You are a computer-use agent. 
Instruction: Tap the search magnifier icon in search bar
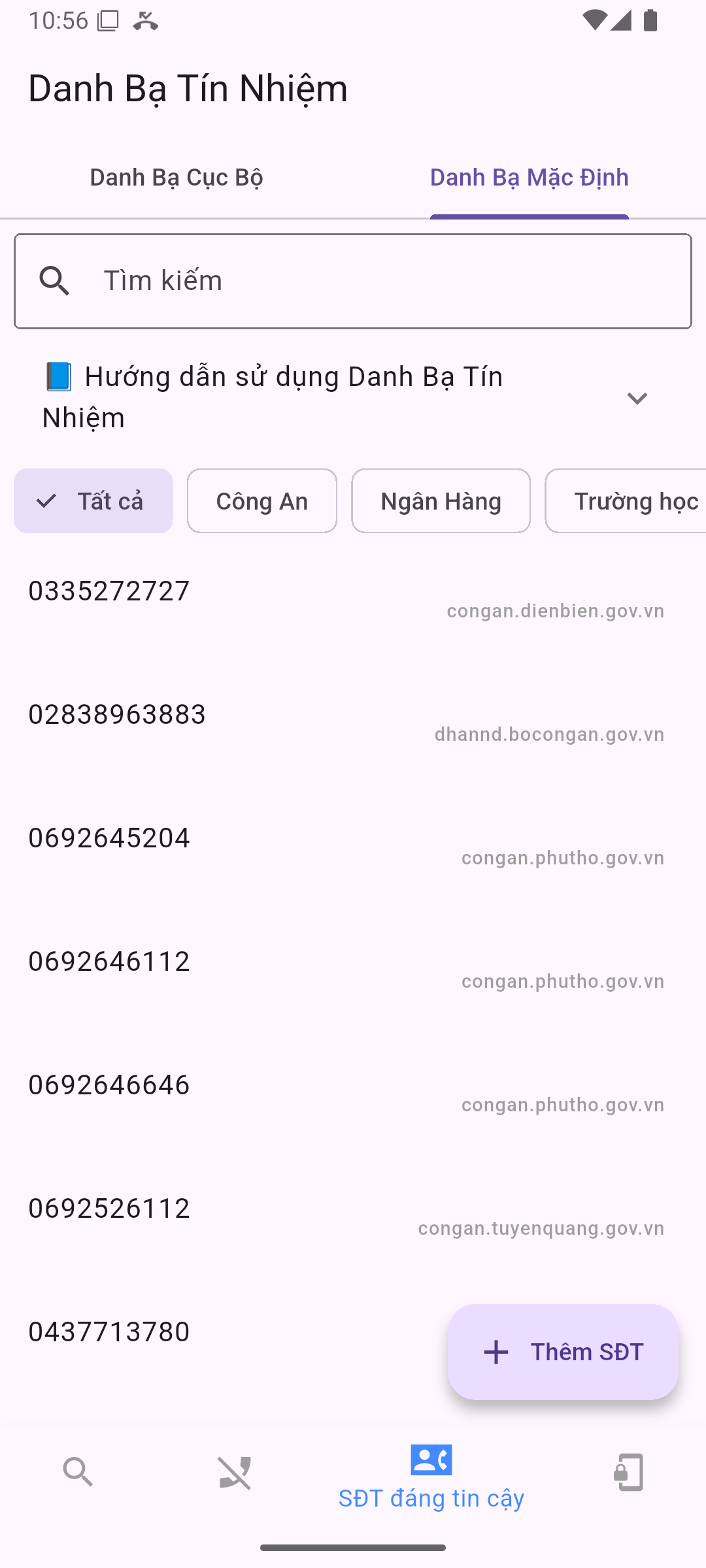click(55, 280)
